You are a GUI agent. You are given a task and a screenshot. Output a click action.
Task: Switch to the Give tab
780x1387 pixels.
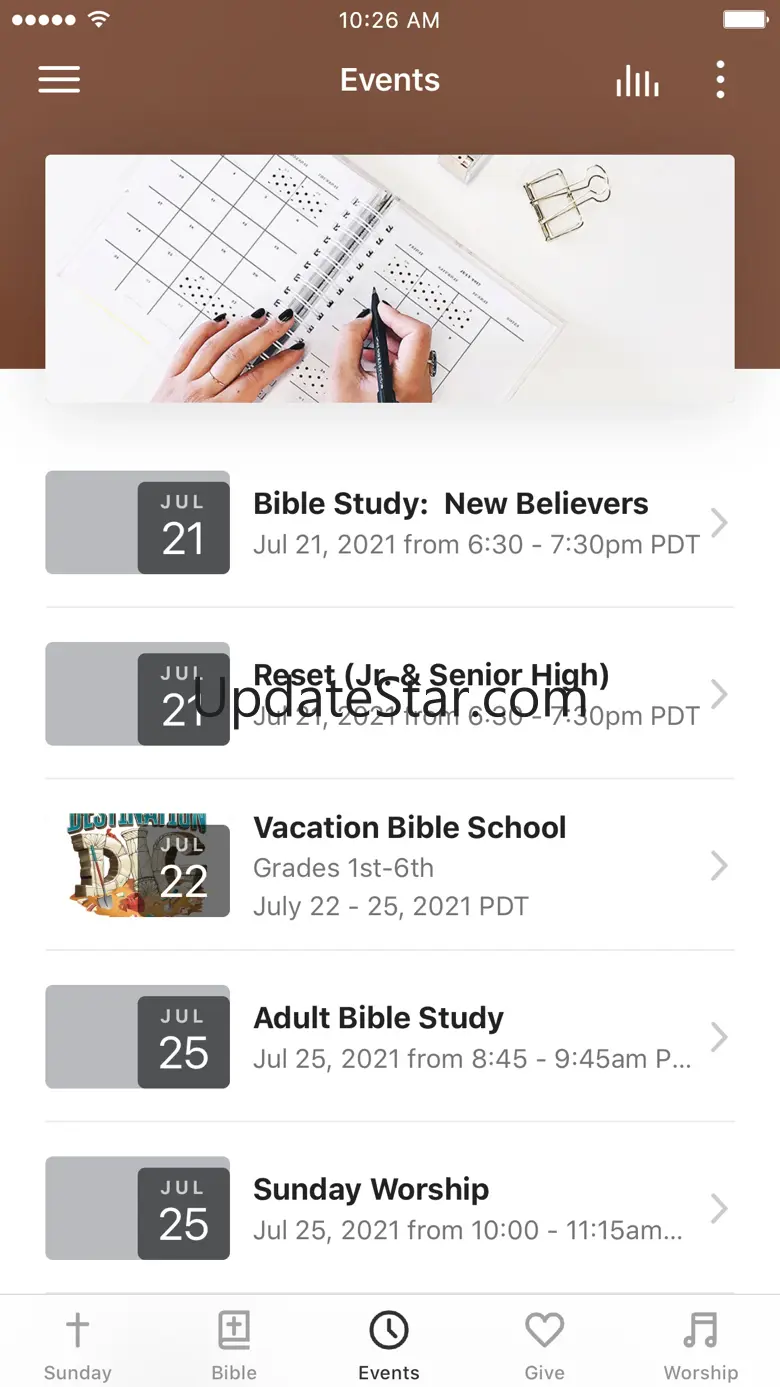point(545,1345)
